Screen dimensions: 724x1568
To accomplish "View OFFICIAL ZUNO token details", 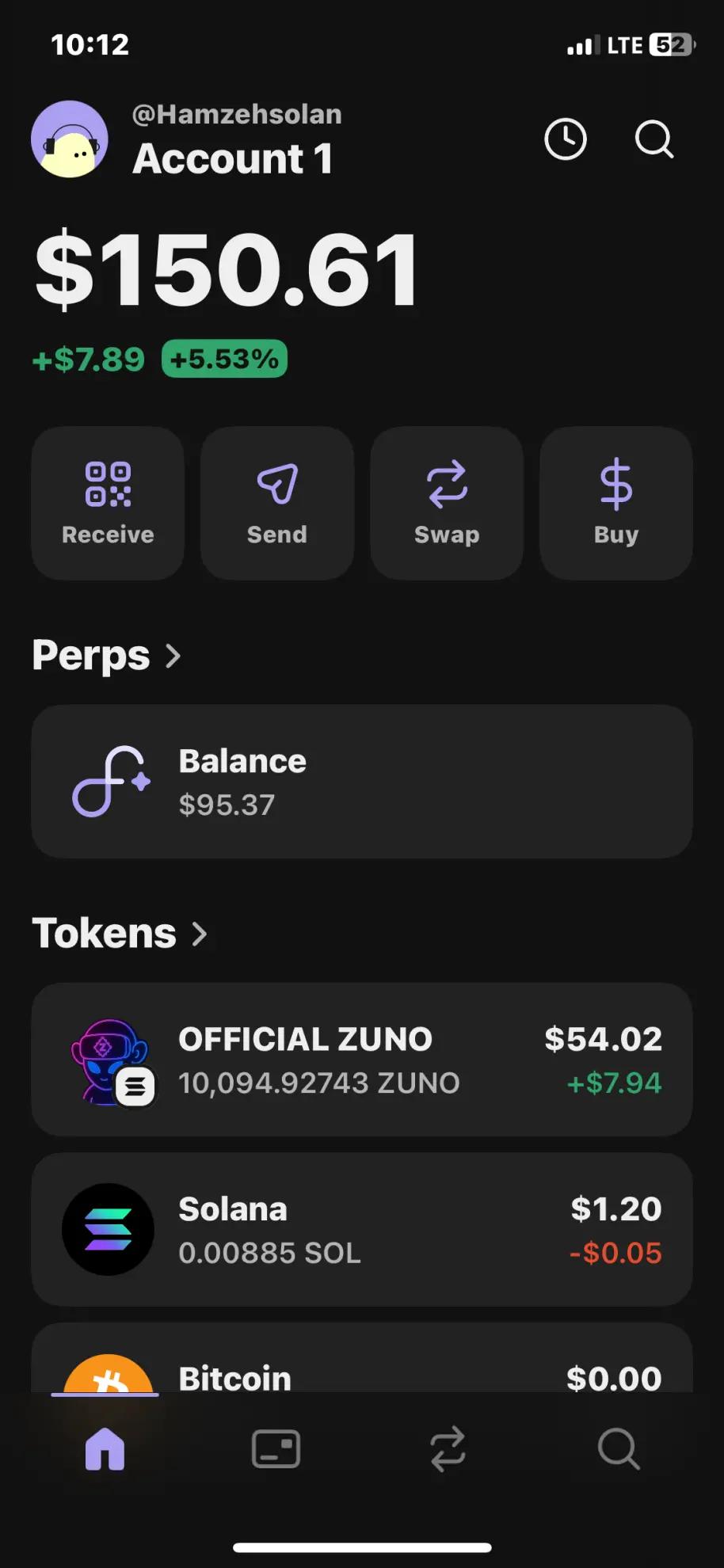I will coord(362,1060).
